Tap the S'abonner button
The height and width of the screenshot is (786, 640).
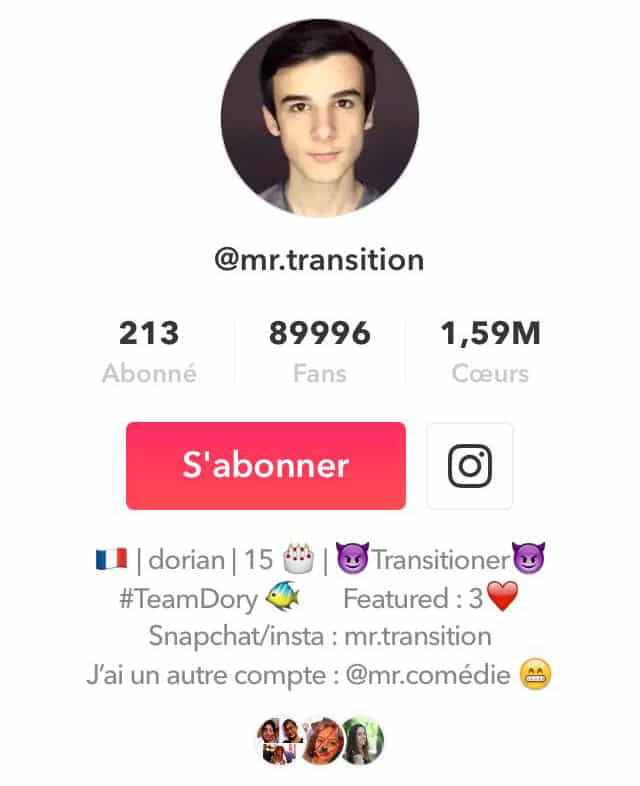point(265,466)
